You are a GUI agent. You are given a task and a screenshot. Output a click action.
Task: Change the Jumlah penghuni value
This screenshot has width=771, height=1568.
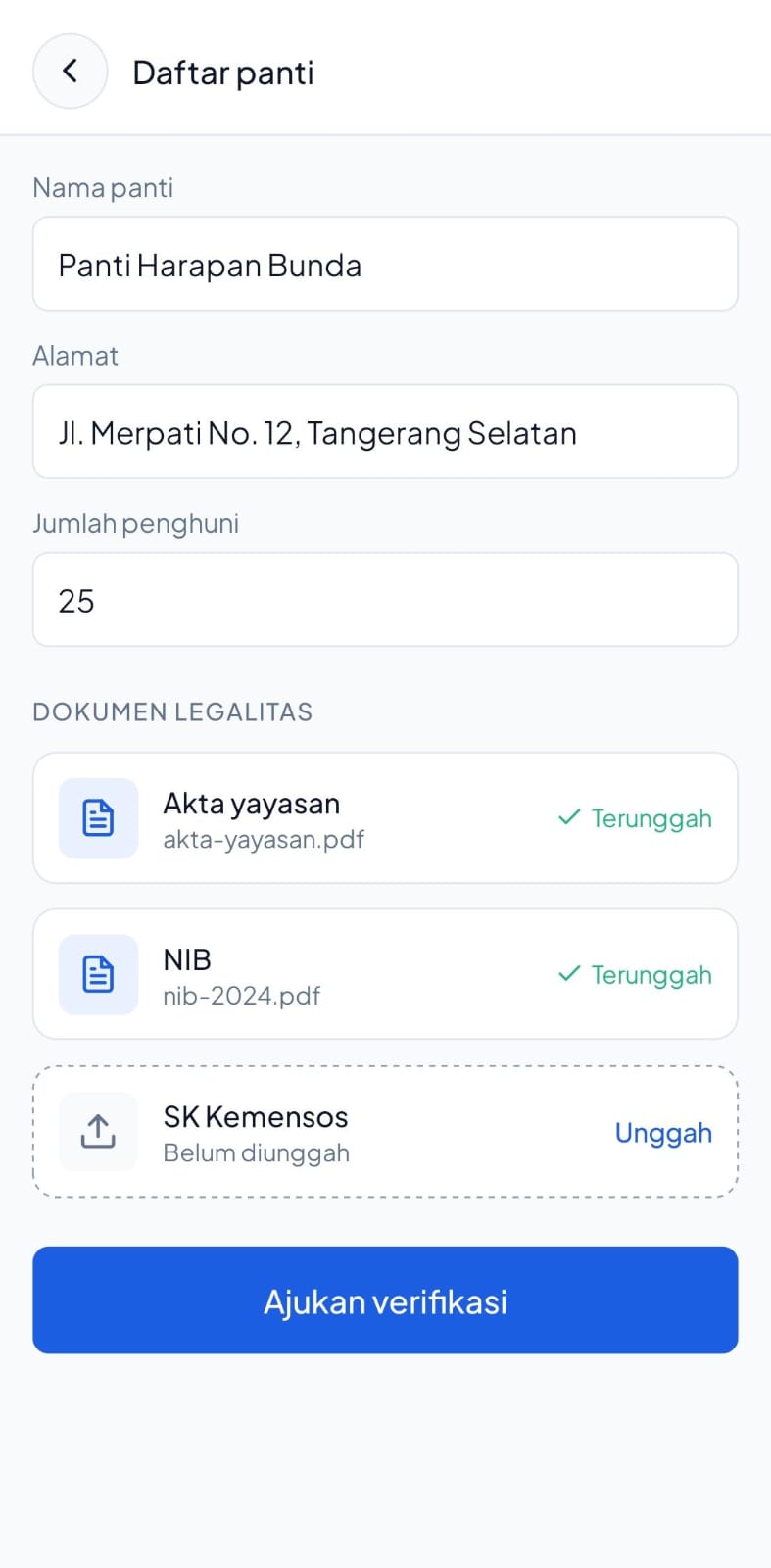(x=385, y=599)
